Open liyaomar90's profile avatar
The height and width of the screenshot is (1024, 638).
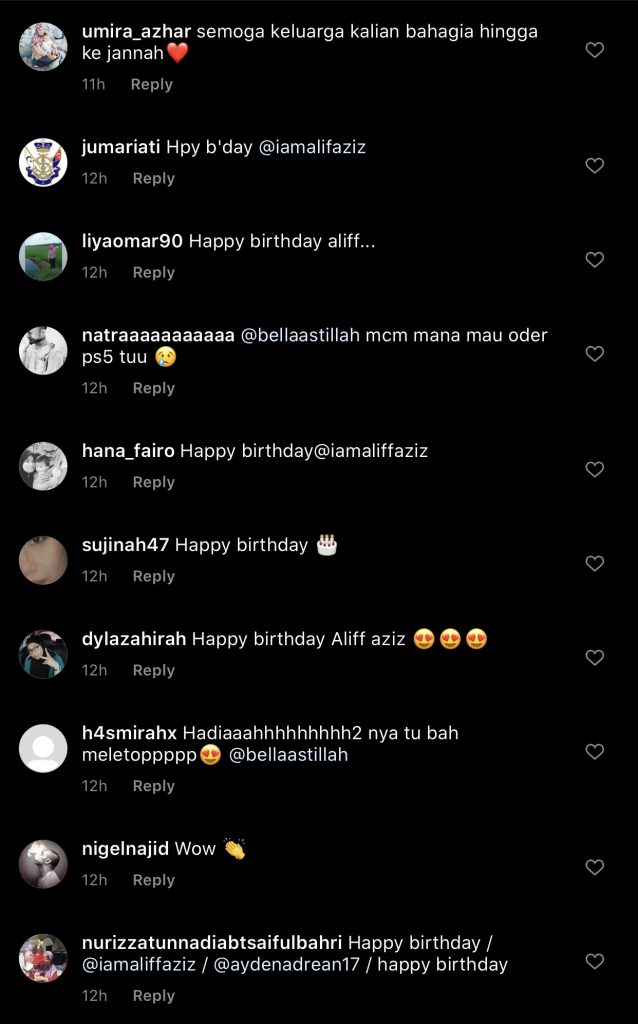[x=43, y=257]
